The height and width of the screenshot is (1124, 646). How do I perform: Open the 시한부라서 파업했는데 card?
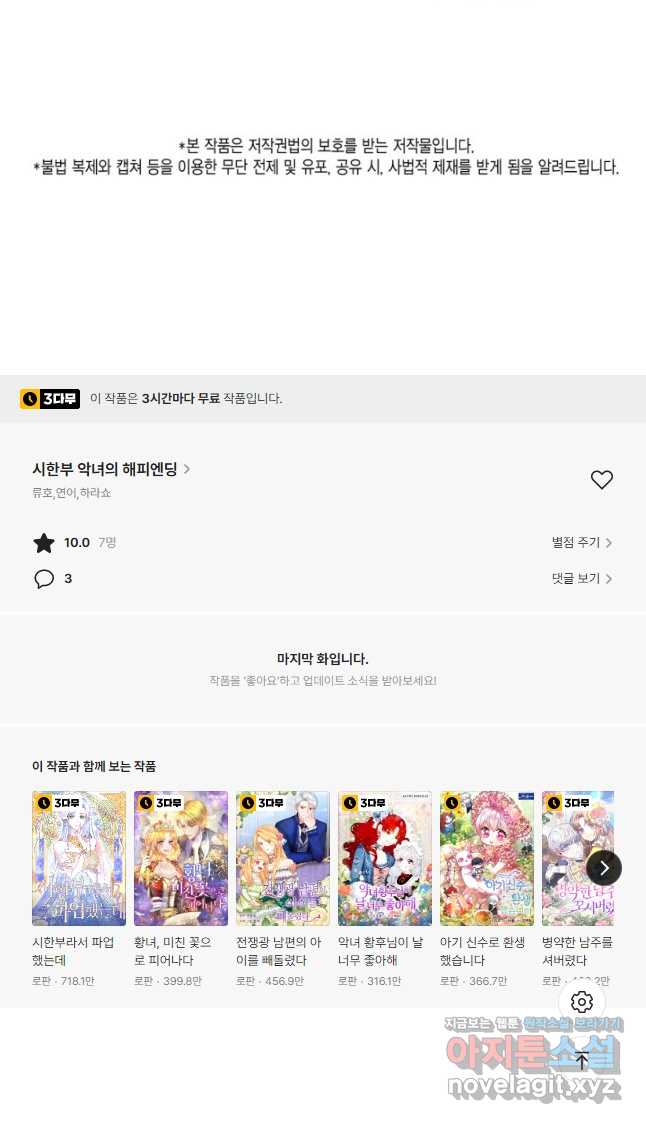79,889
